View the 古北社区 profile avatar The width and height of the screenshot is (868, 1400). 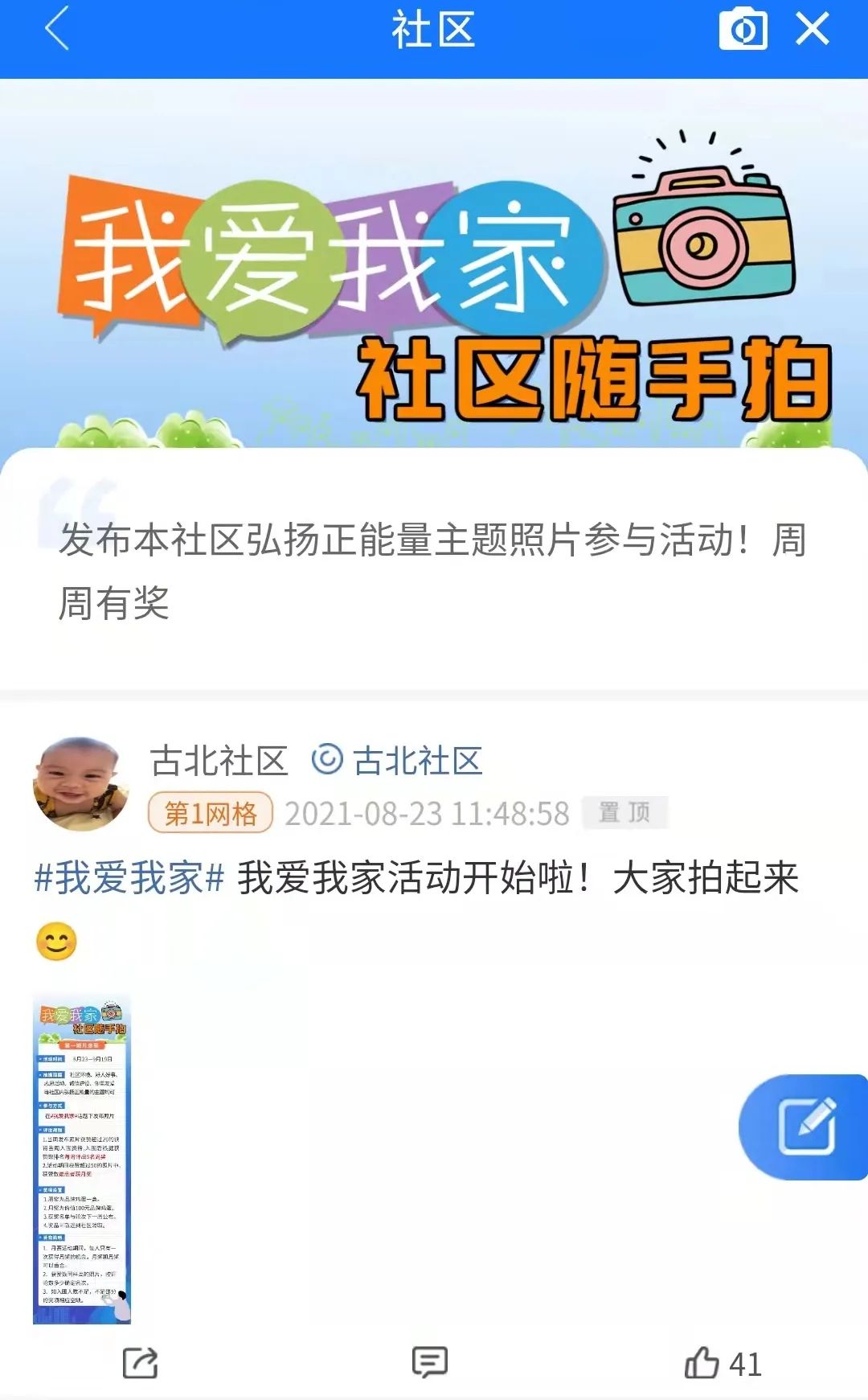pos(80,783)
